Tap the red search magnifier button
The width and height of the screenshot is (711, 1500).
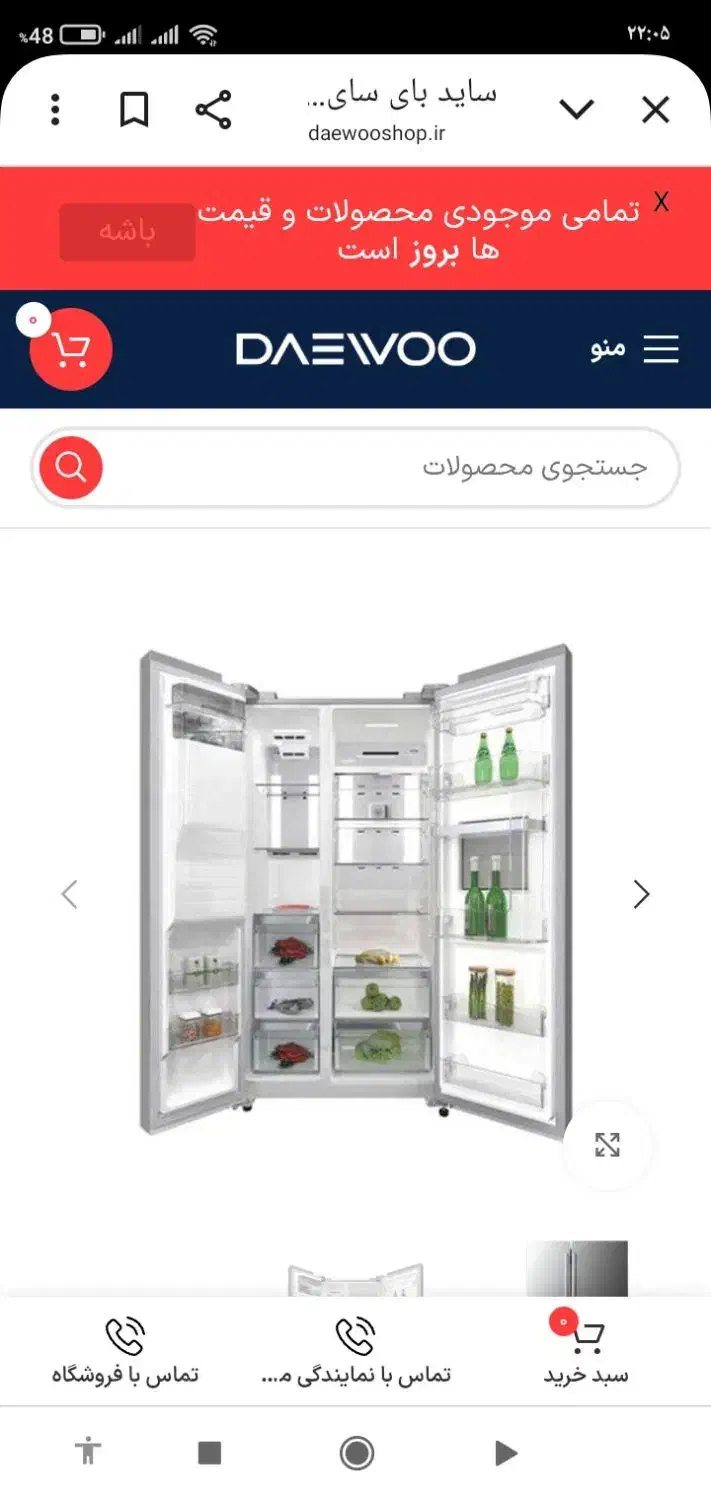point(71,467)
